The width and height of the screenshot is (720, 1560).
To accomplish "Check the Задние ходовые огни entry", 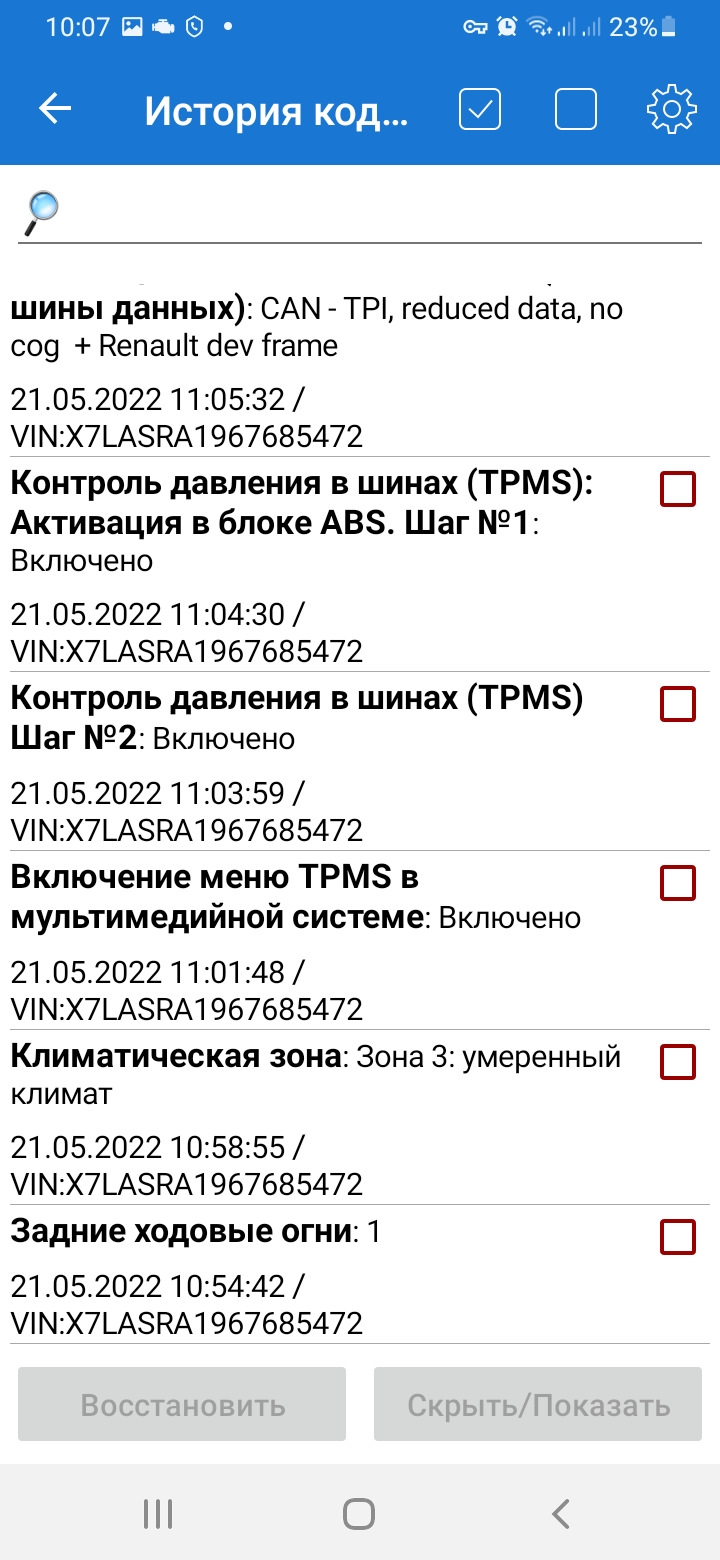I will (x=678, y=1237).
